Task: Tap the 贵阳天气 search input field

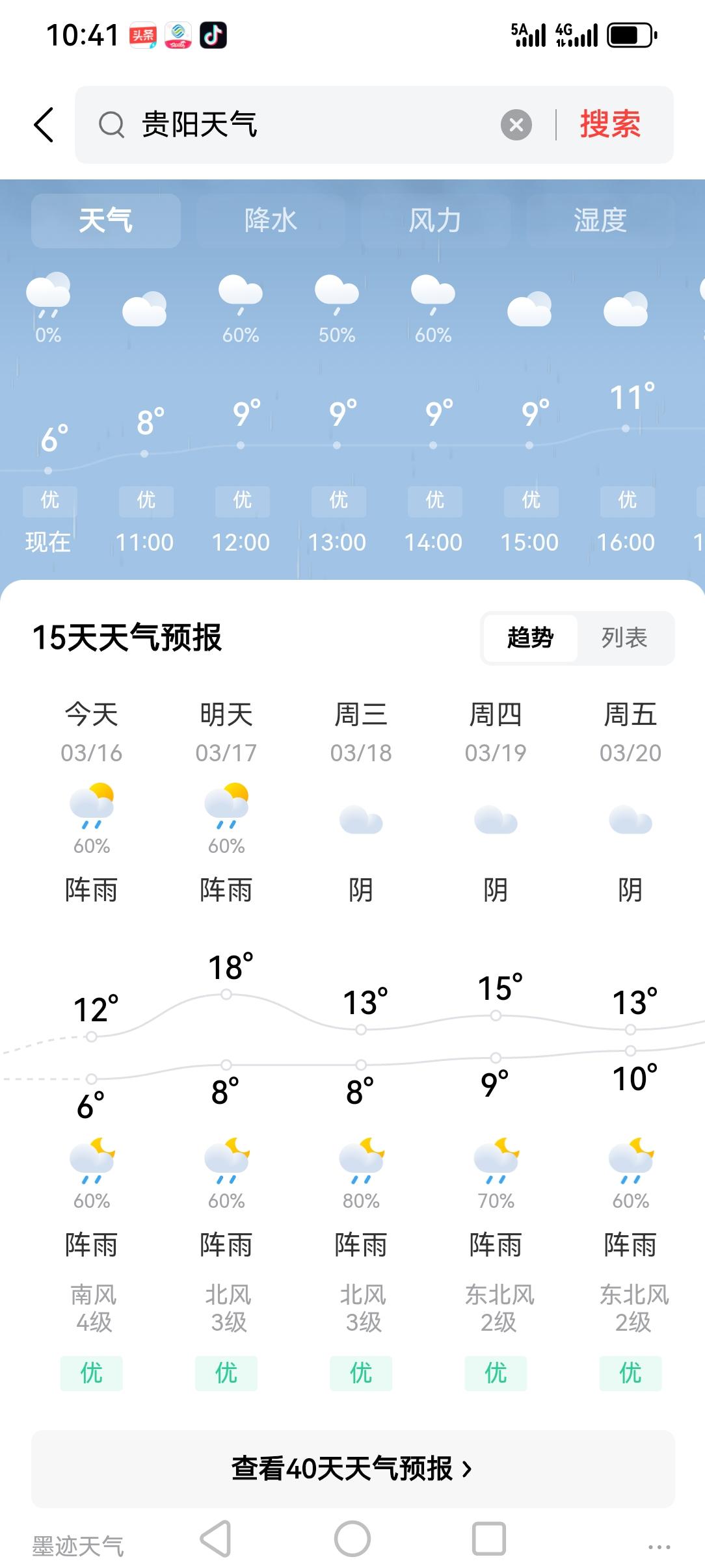Action: click(293, 124)
